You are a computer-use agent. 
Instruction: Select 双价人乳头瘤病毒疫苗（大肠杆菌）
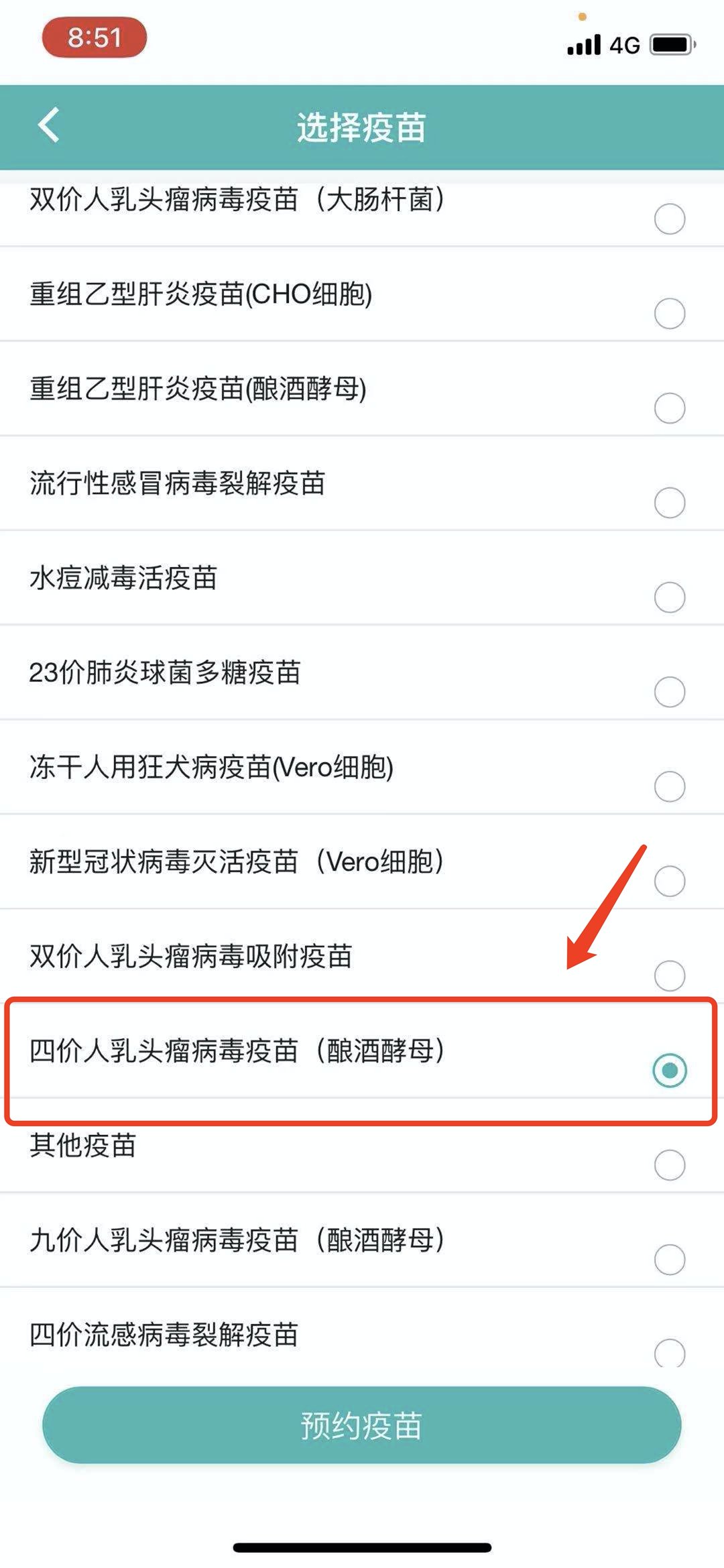click(669, 219)
